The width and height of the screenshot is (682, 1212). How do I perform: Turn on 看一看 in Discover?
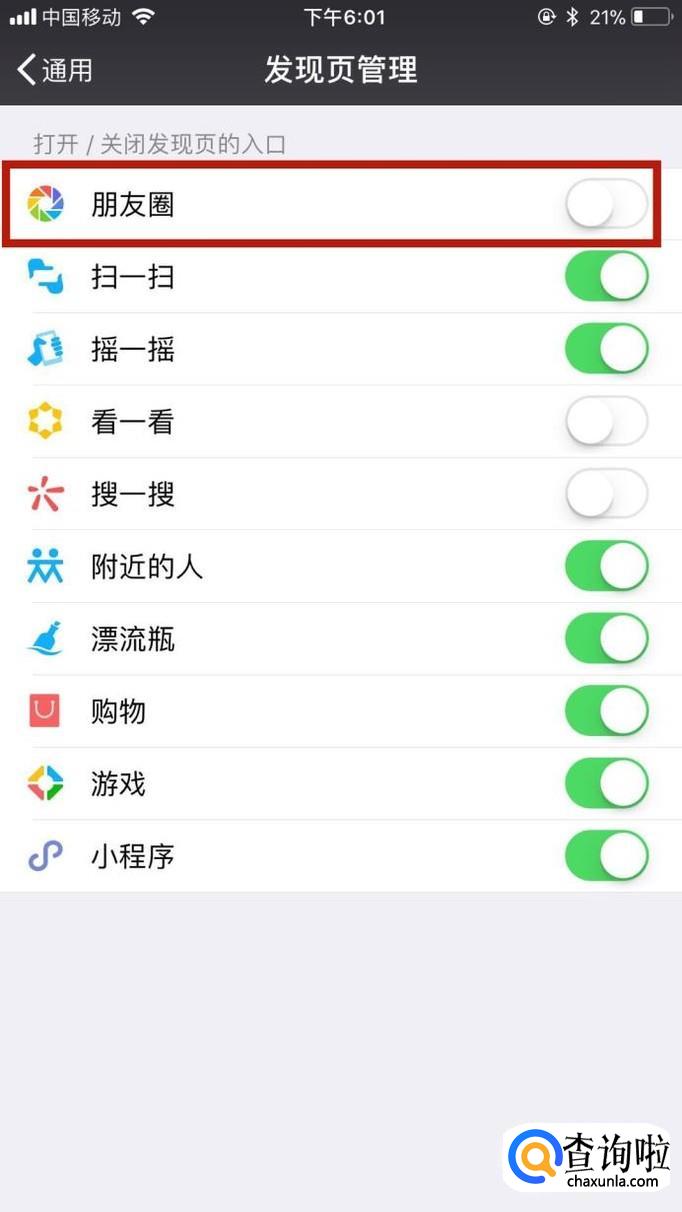click(x=606, y=422)
